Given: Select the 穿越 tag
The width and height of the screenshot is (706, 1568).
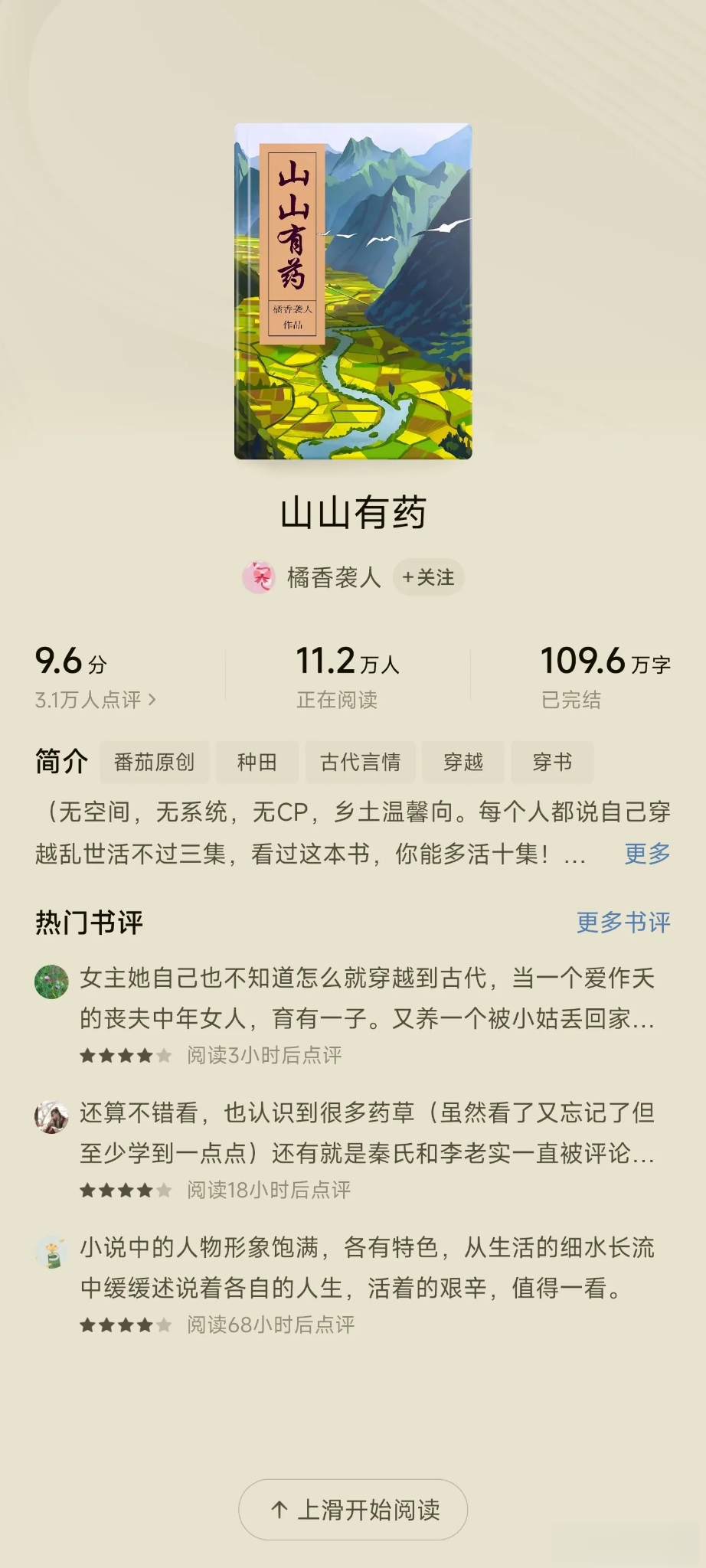Looking at the screenshot, I should click(x=463, y=762).
